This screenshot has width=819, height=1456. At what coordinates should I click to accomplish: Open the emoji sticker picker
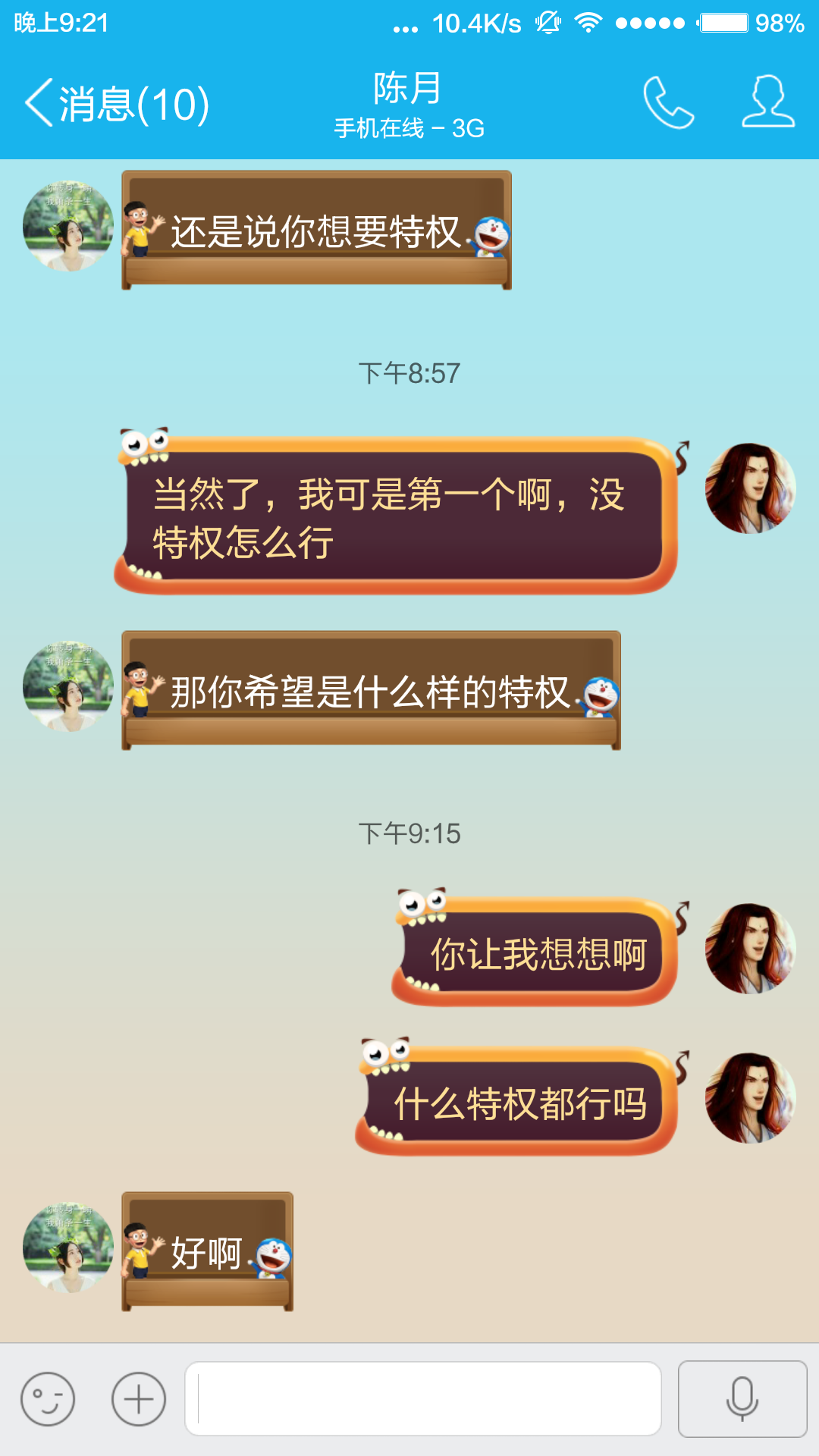48,1398
